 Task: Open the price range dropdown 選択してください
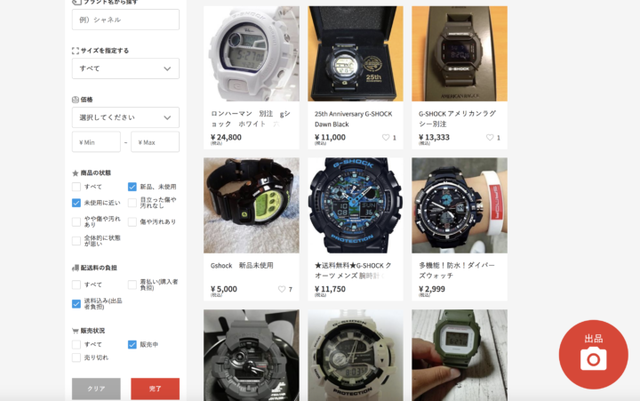(125, 117)
